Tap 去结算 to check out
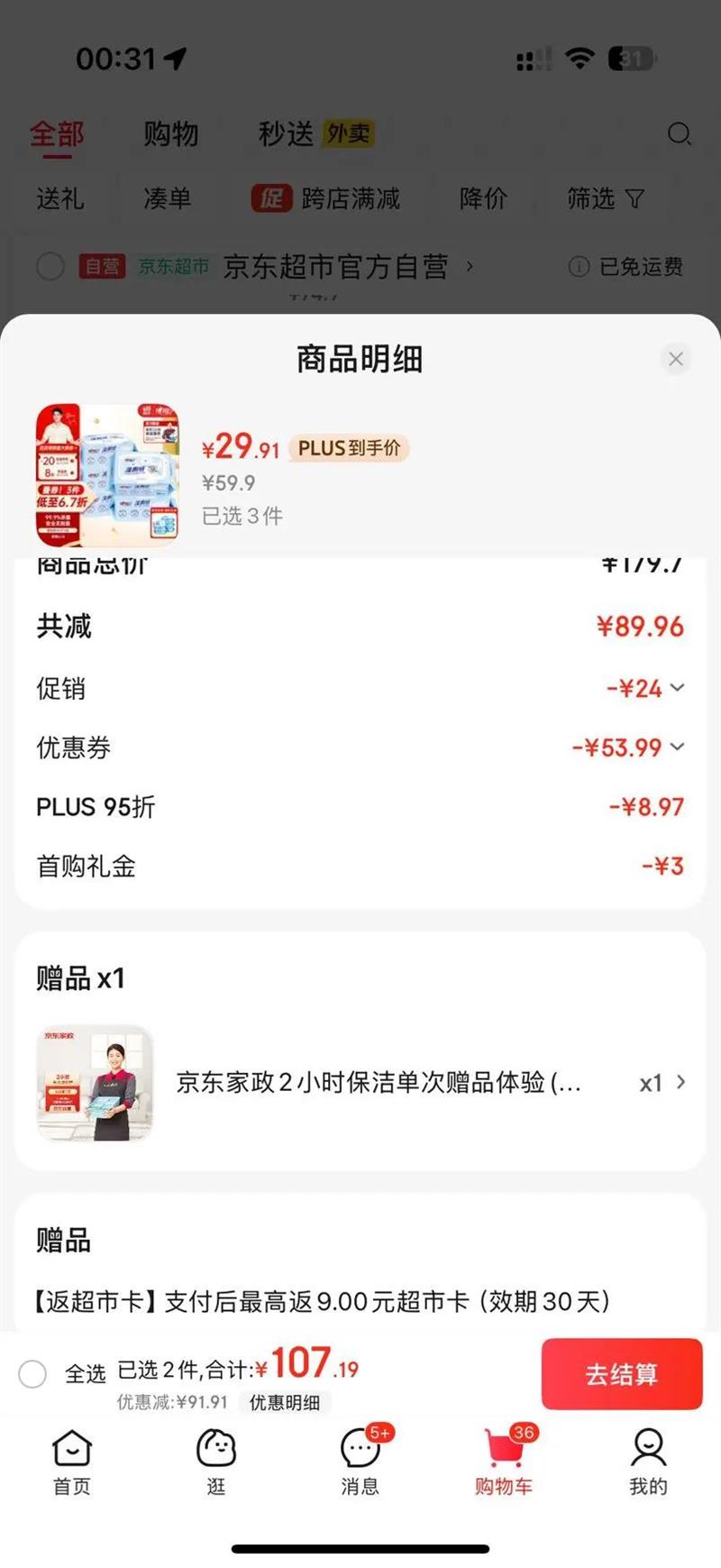Viewport: 721px width, 1568px height. (622, 1374)
